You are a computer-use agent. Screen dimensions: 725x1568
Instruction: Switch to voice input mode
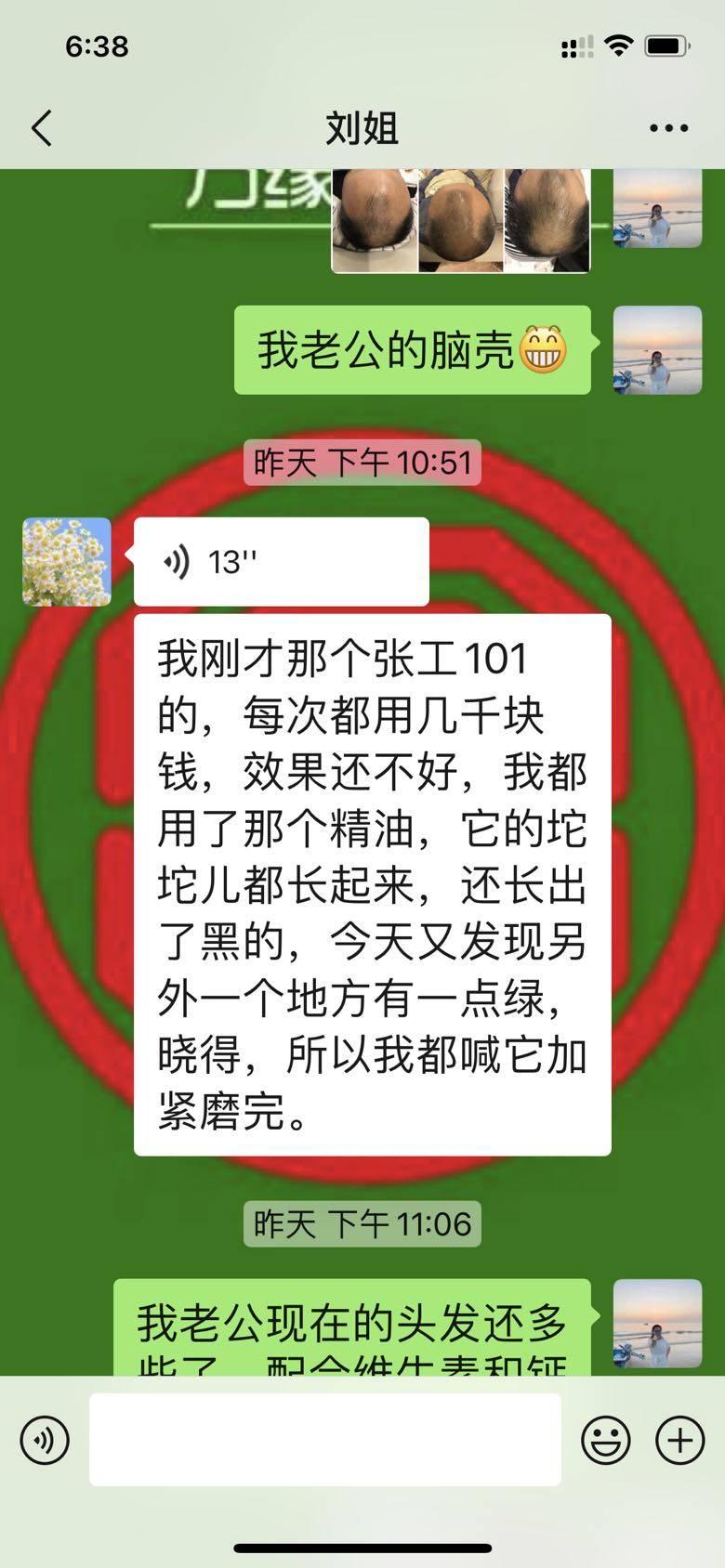click(x=45, y=1440)
